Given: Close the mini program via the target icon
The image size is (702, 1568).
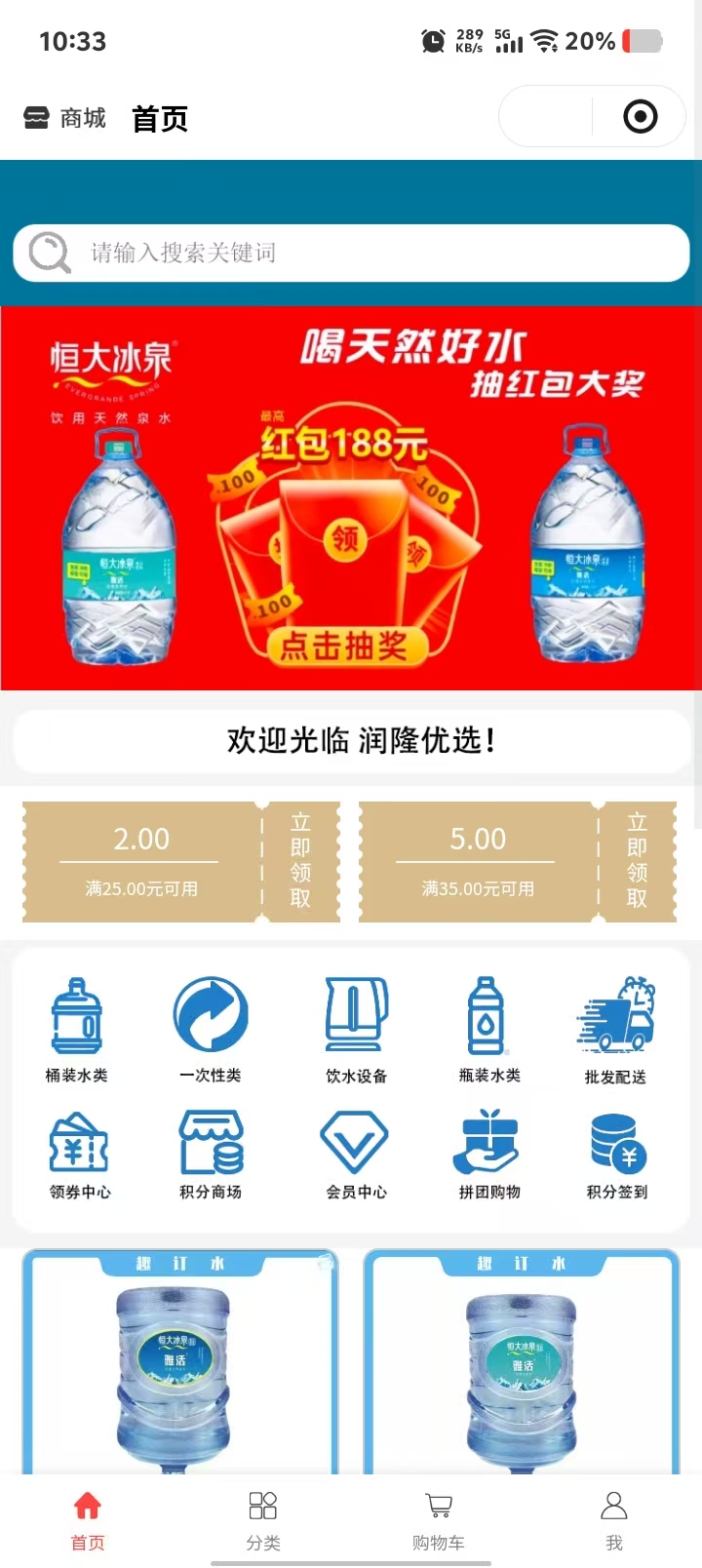Looking at the screenshot, I should point(640,117).
